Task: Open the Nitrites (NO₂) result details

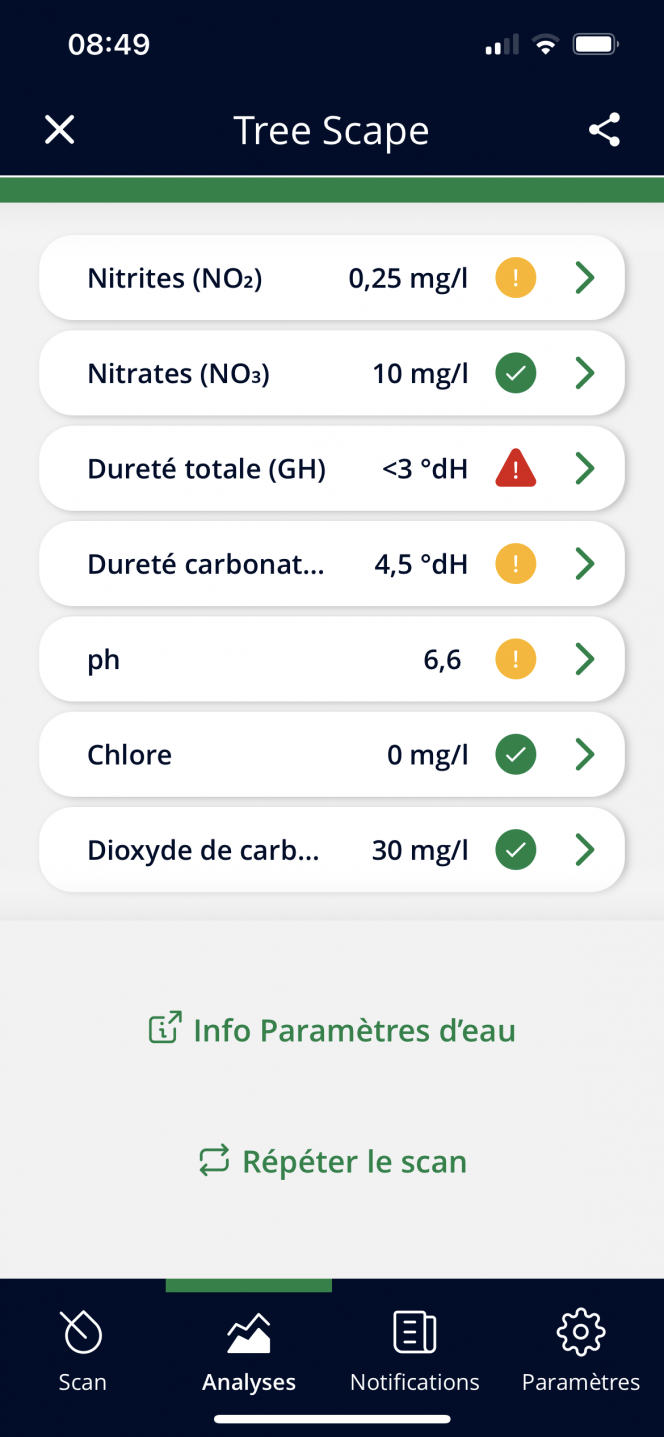Action: [332, 278]
